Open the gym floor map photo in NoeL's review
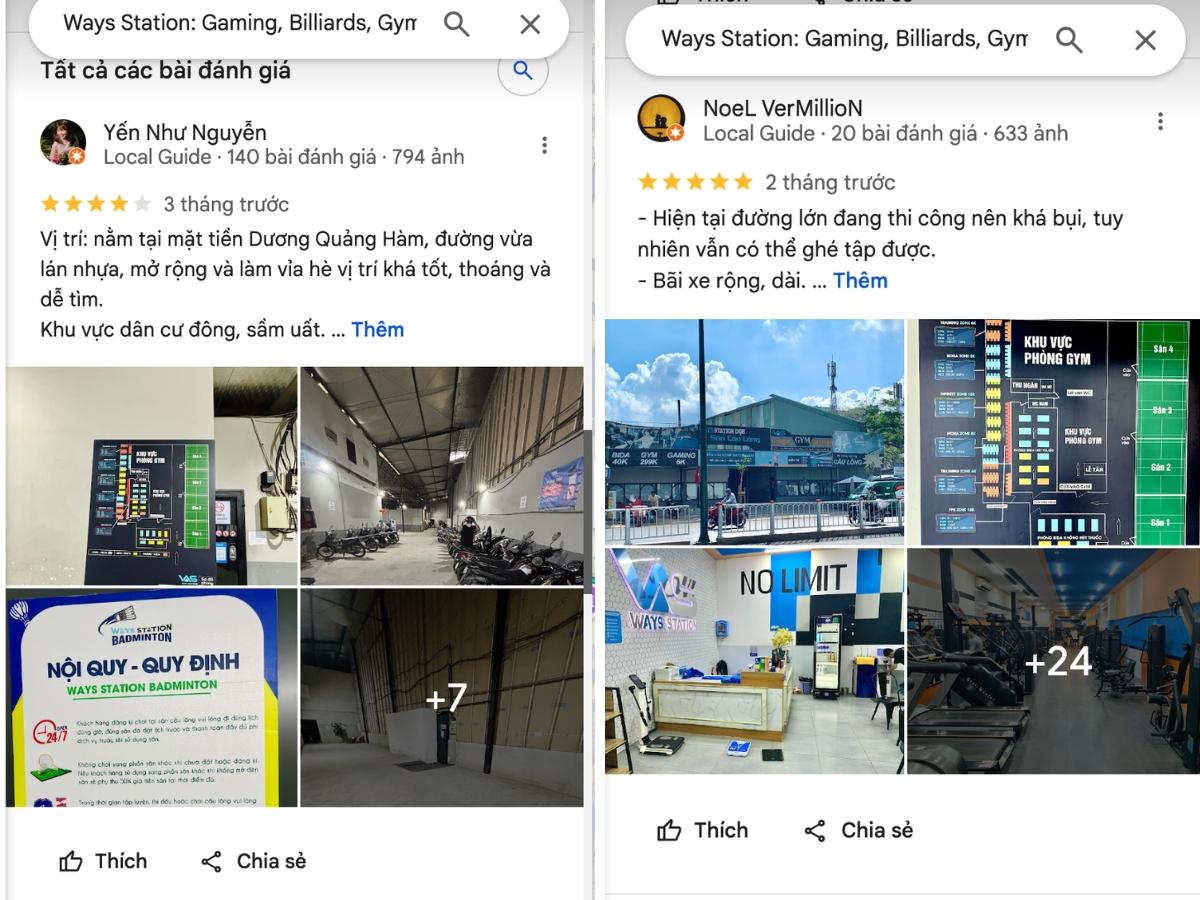This screenshot has height=900, width=1200. click(x=1052, y=431)
